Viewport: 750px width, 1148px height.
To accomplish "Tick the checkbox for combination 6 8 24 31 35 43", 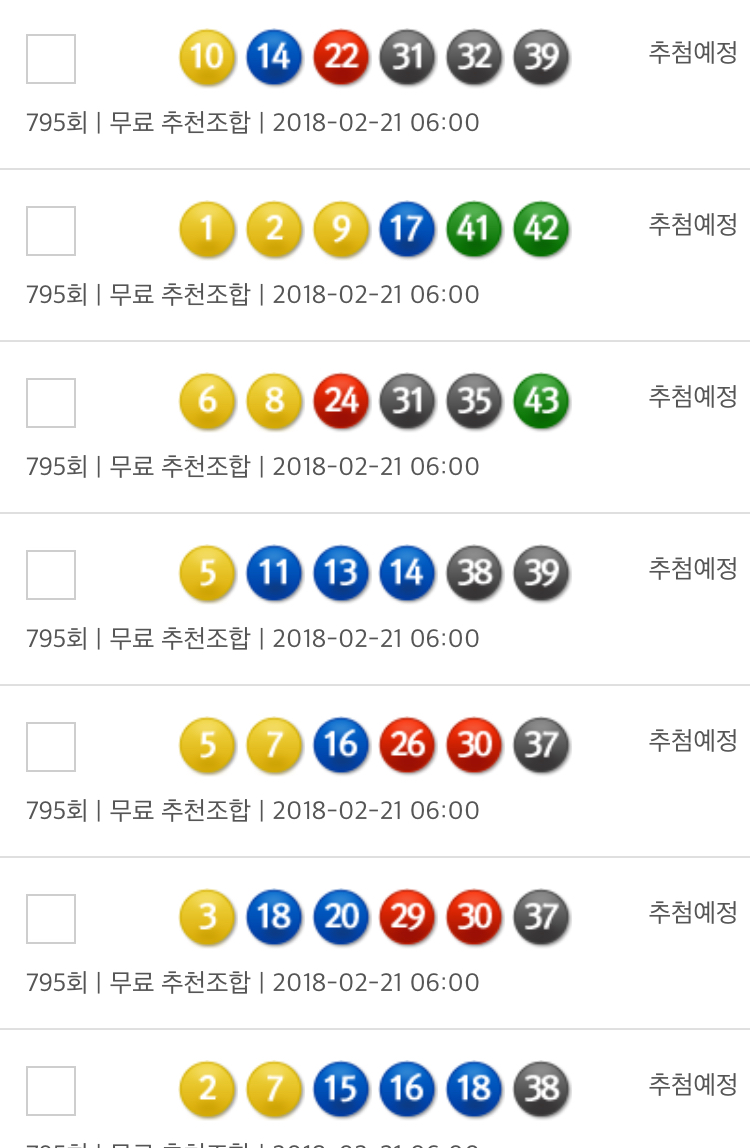I will tap(51, 403).
